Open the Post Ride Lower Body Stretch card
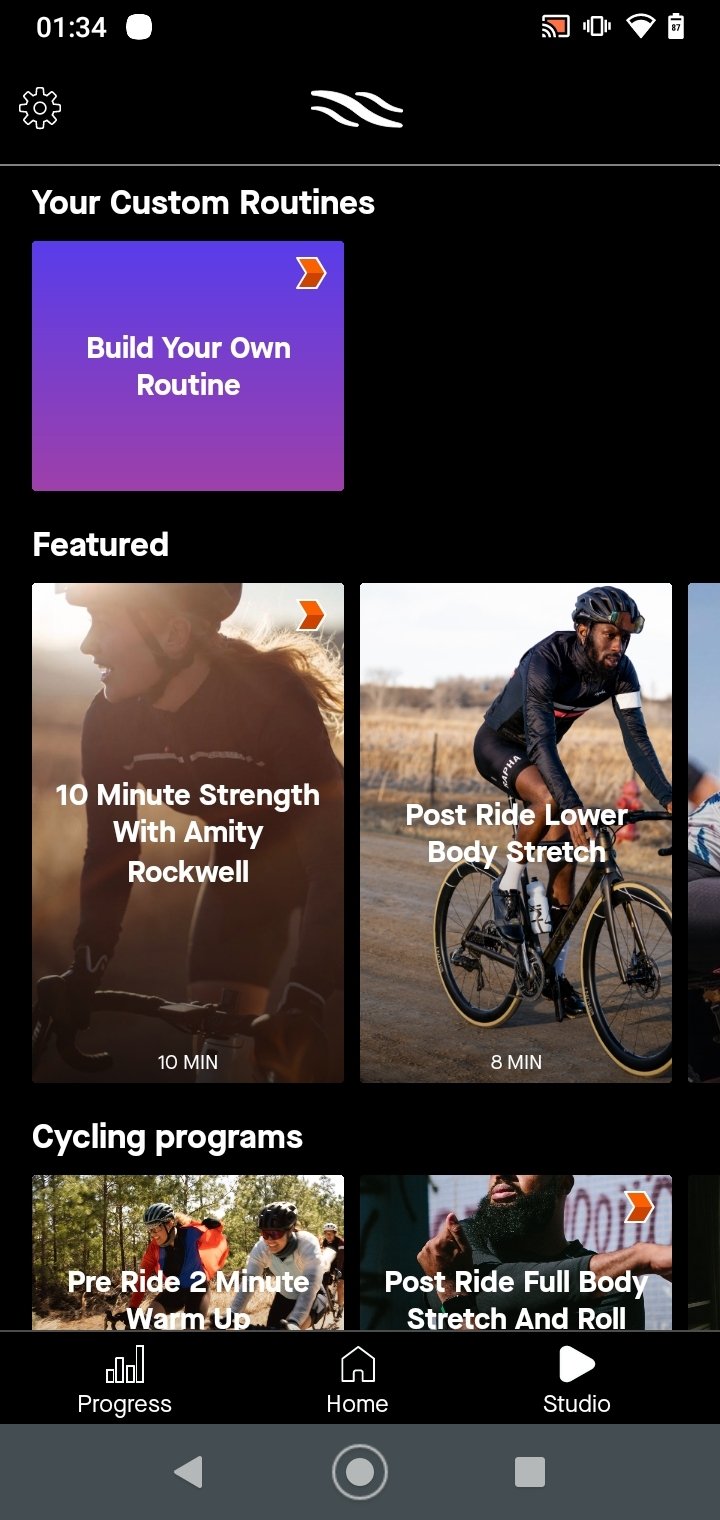 point(516,833)
